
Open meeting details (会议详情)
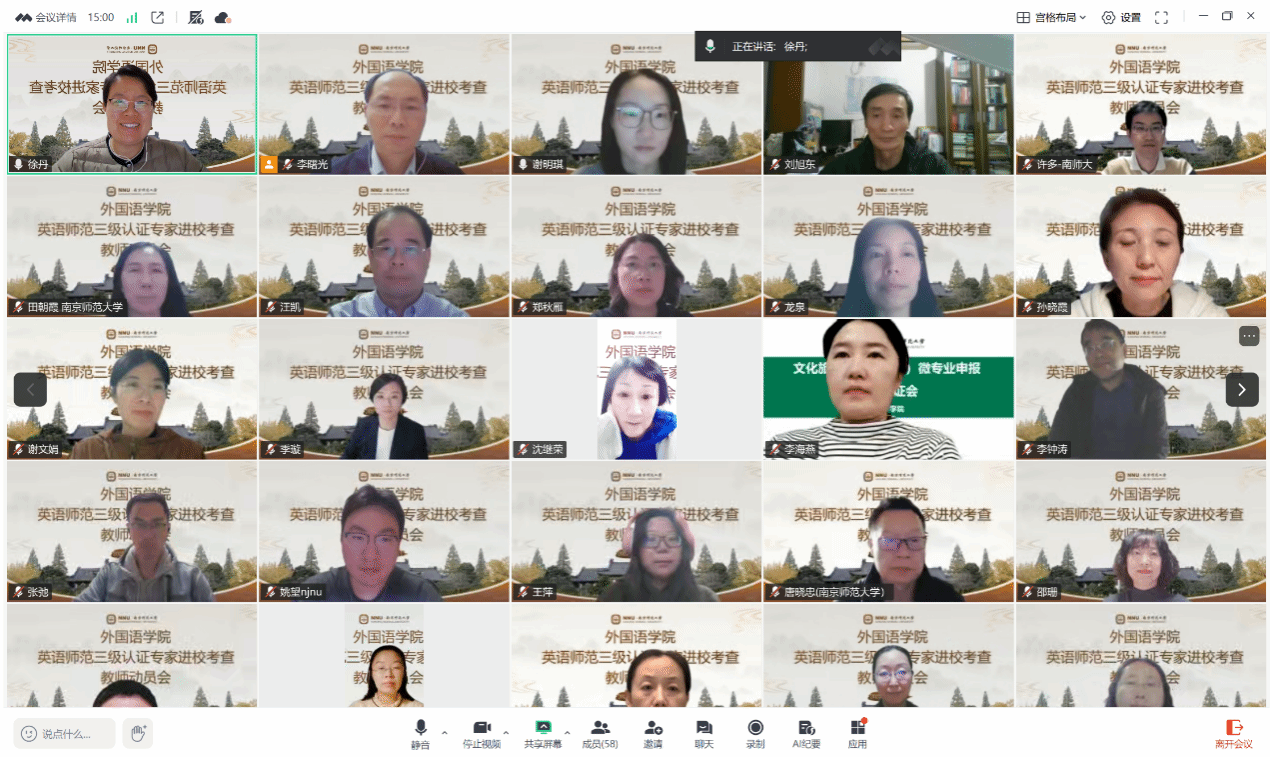click(49, 17)
